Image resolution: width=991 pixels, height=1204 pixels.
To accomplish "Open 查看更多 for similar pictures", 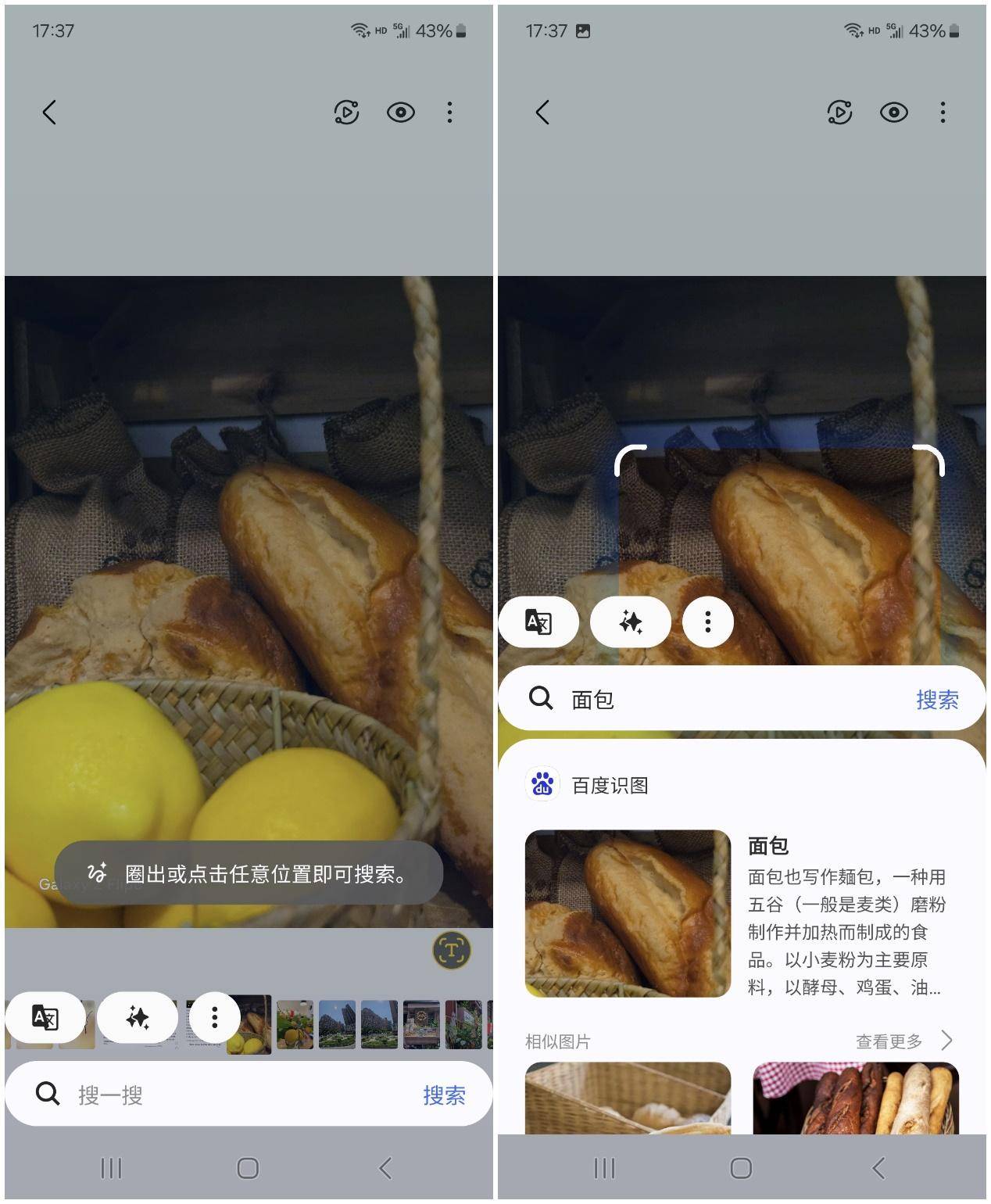I will (903, 1041).
